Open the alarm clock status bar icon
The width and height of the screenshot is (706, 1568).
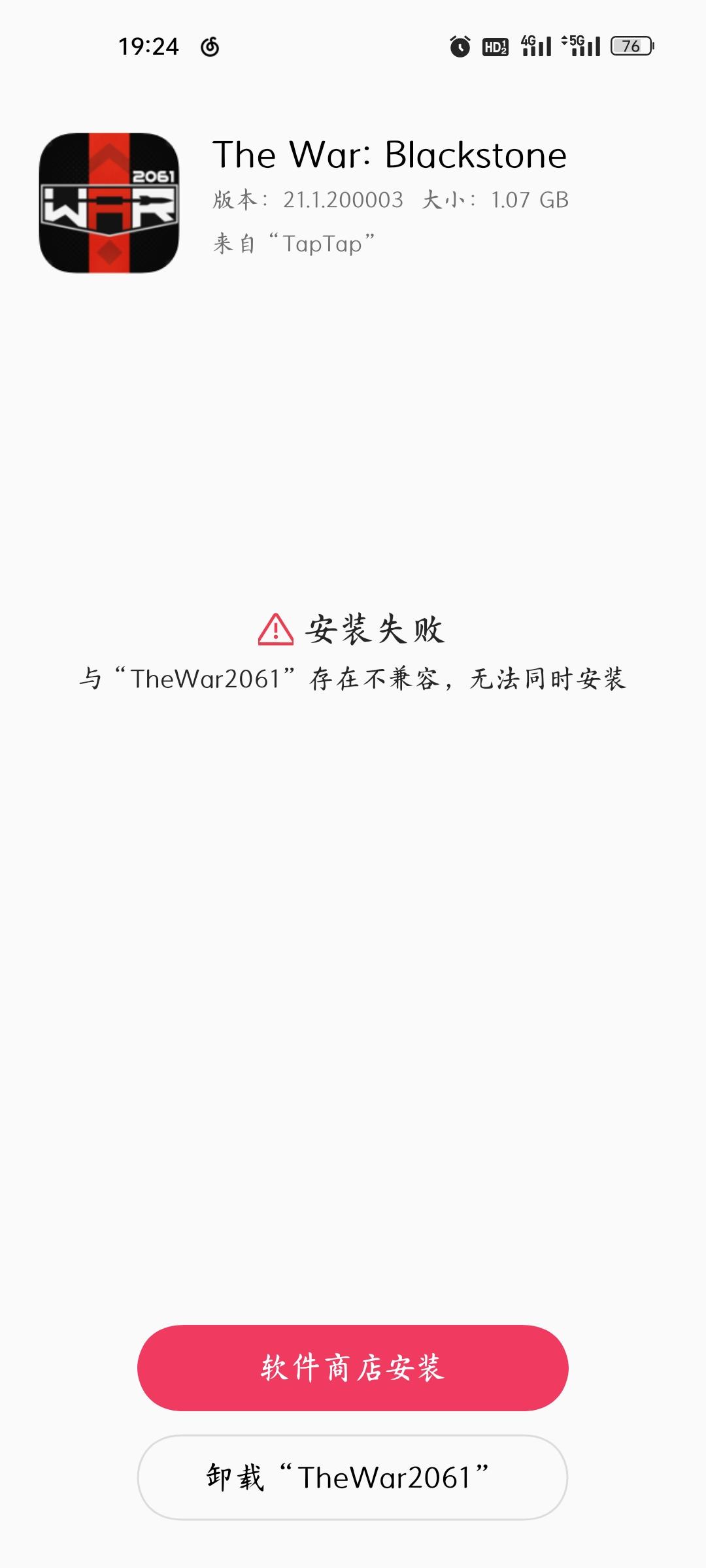(x=460, y=46)
